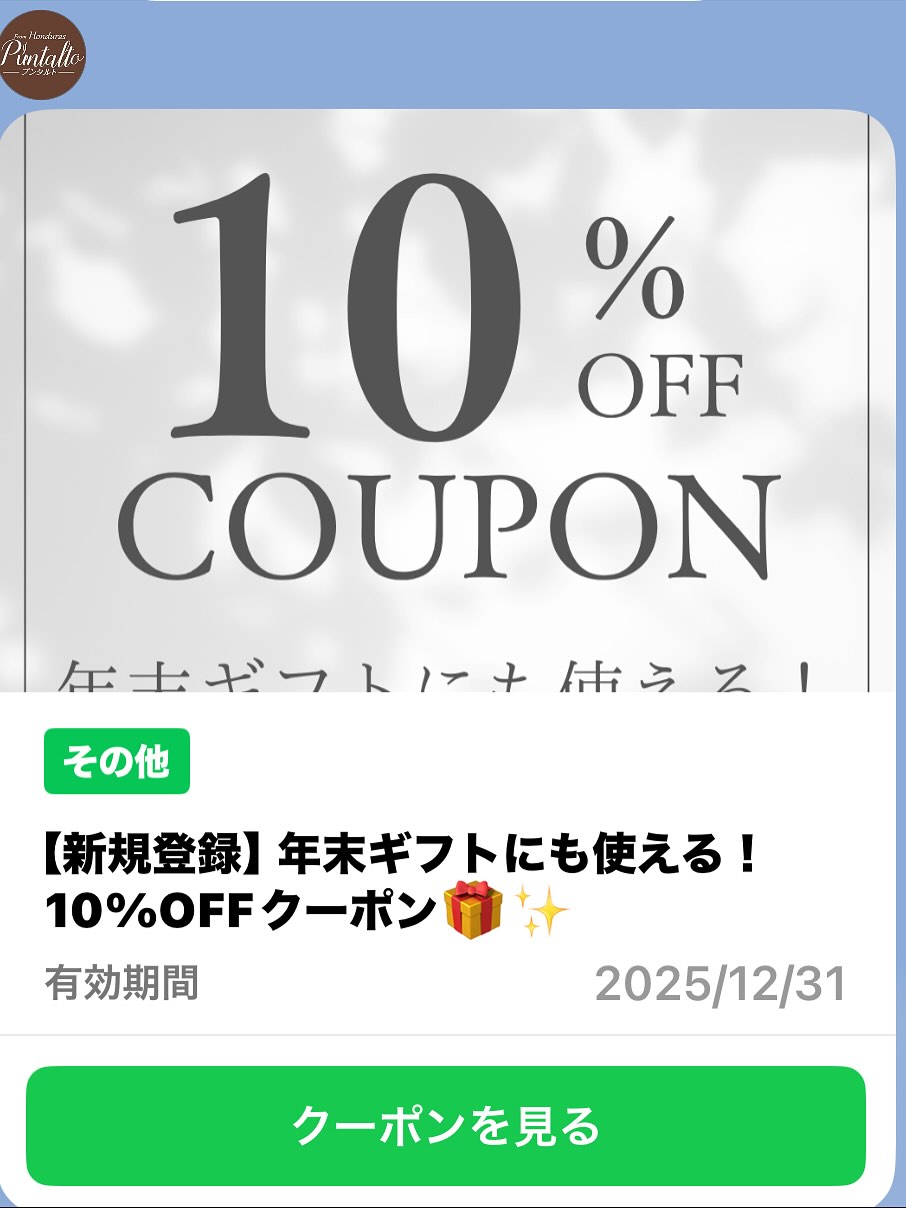The width and height of the screenshot is (906, 1208).
Task: Open Pintalto's profile avatar
Action: (x=42, y=54)
